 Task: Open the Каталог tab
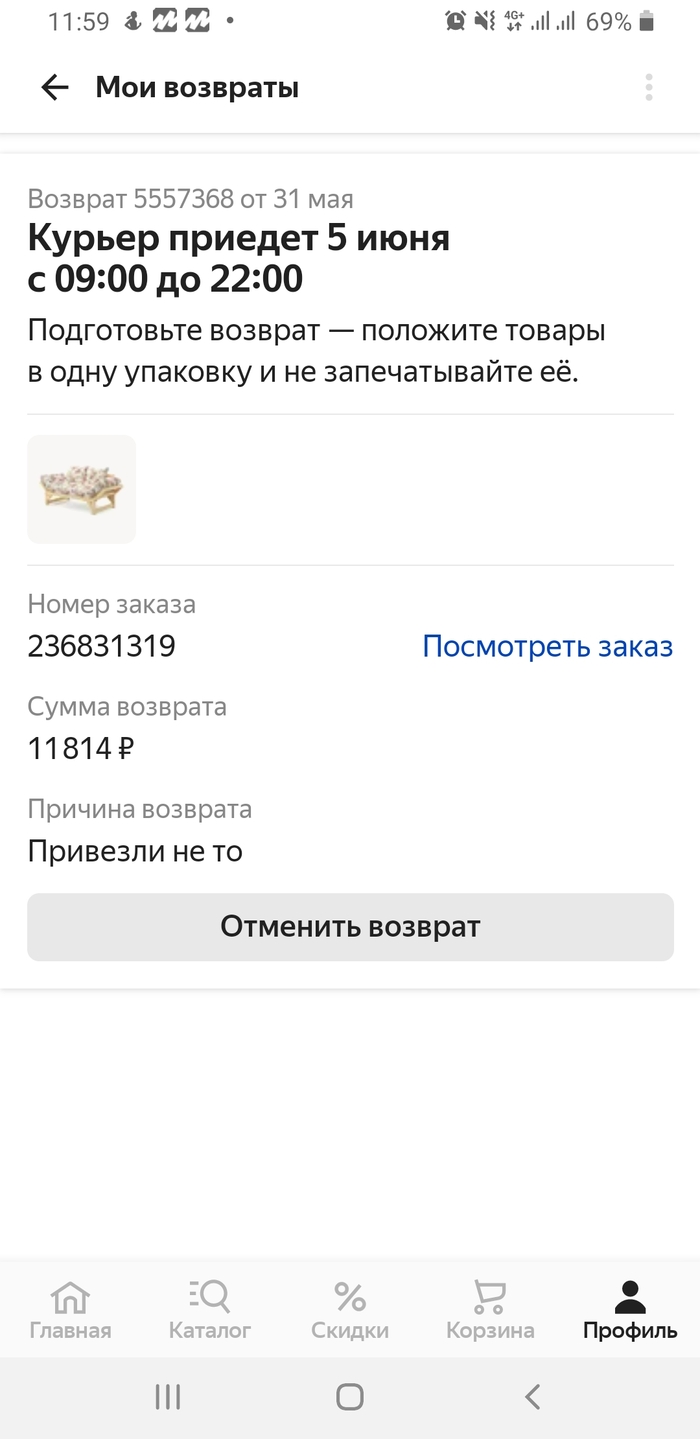click(210, 1310)
